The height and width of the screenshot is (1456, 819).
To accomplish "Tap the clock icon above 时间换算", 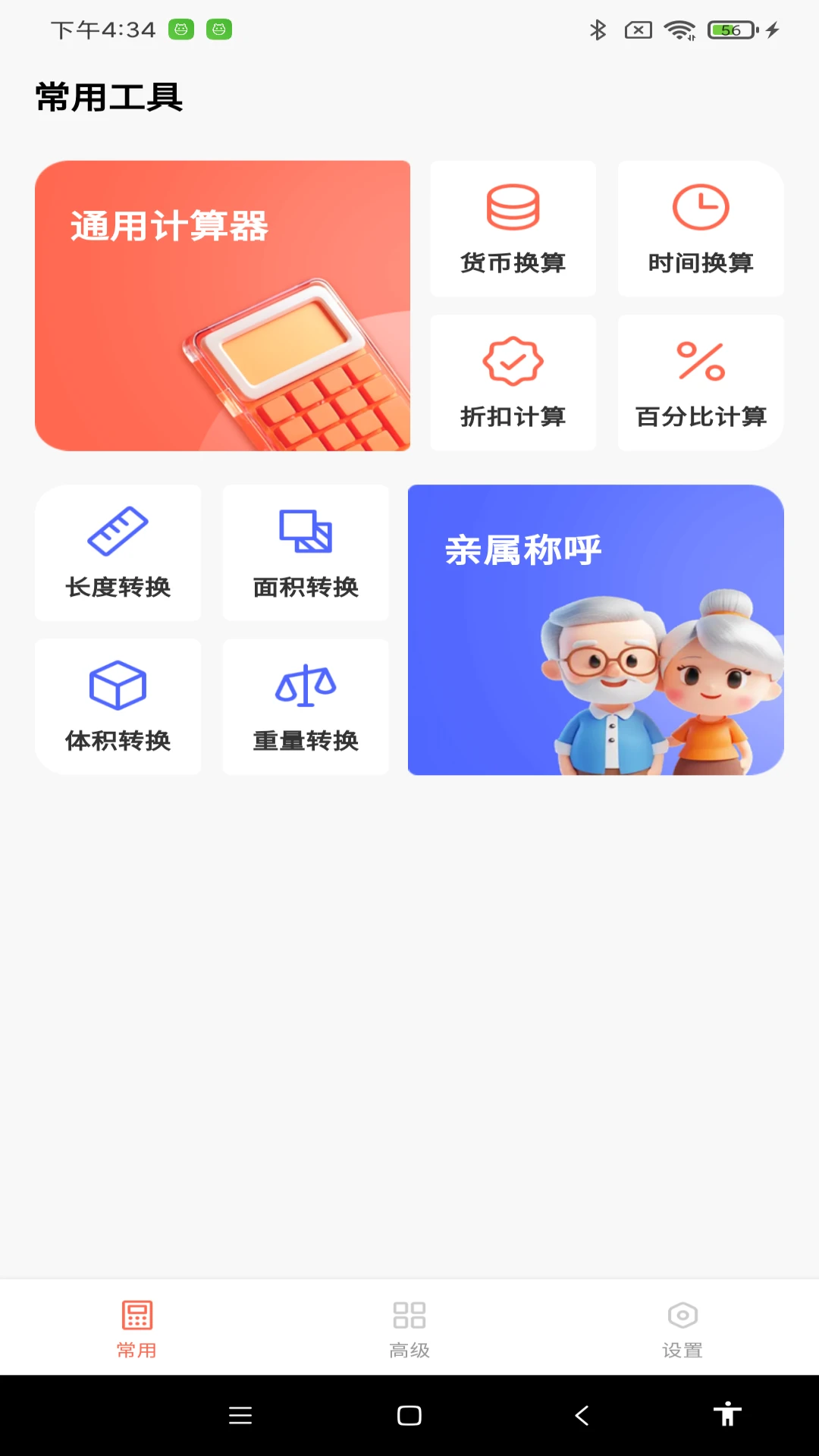I will pos(700,206).
